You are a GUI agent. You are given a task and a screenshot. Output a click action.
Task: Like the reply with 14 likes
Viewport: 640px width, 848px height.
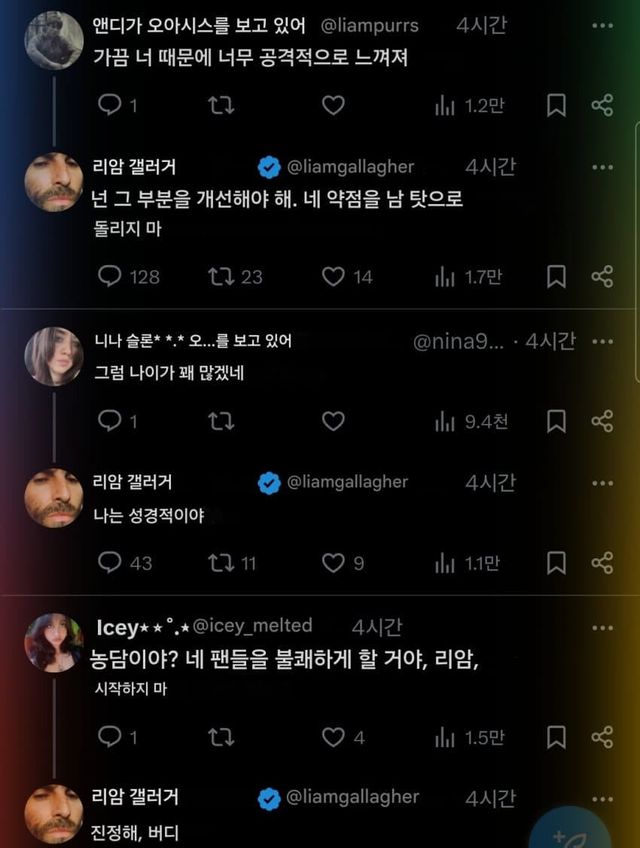[x=333, y=276]
